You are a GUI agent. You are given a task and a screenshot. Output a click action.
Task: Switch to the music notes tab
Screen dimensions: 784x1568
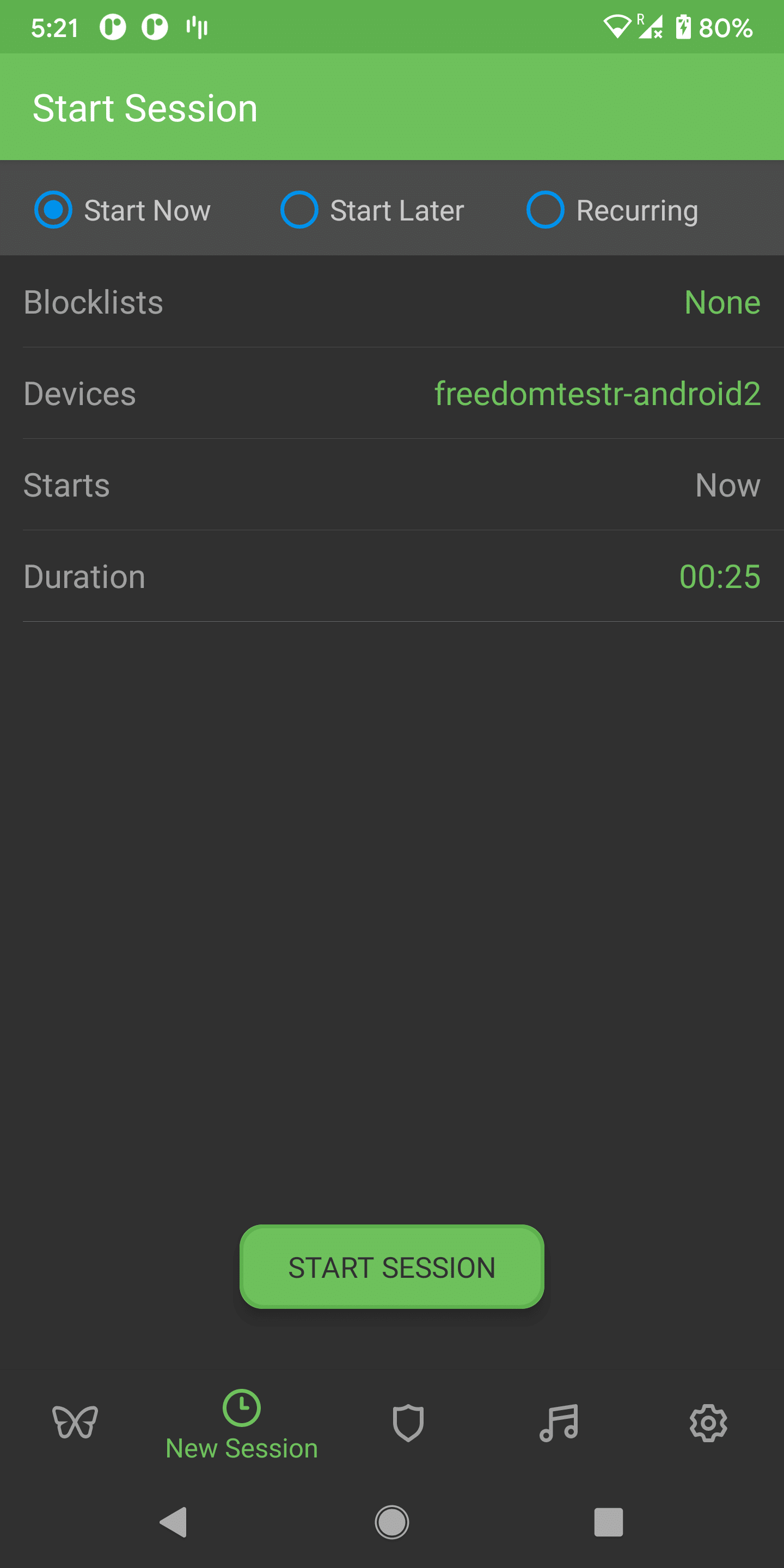point(558,1423)
